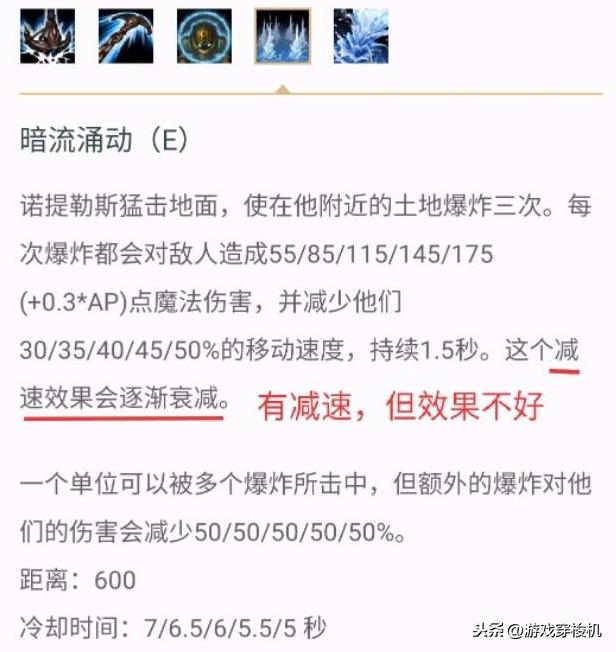The width and height of the screenshot is (616, 652).
Task: Switch to the last R ultimate skill icon
Action: tap(361, 37)
